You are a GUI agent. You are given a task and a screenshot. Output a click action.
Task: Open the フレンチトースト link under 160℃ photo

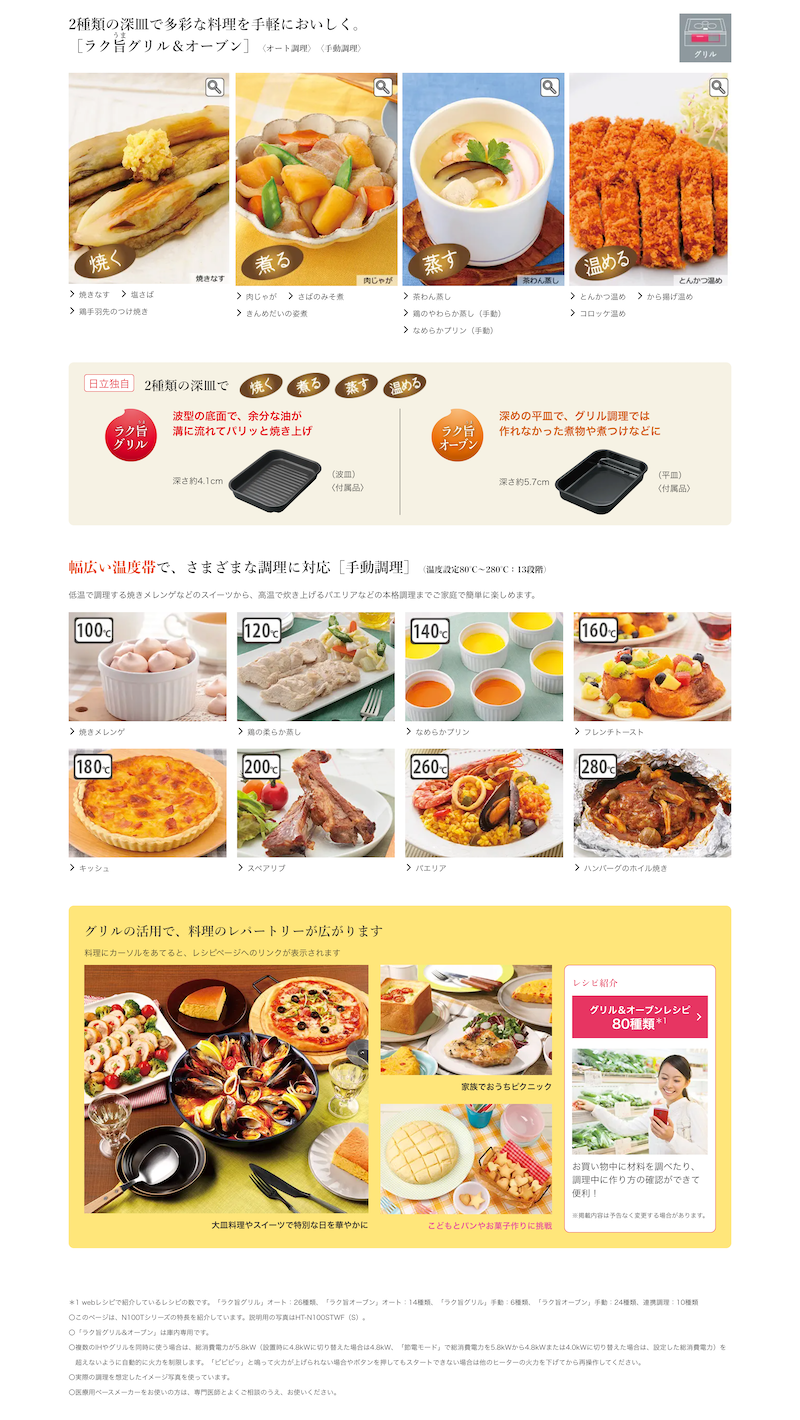click(x=608, y=732)
